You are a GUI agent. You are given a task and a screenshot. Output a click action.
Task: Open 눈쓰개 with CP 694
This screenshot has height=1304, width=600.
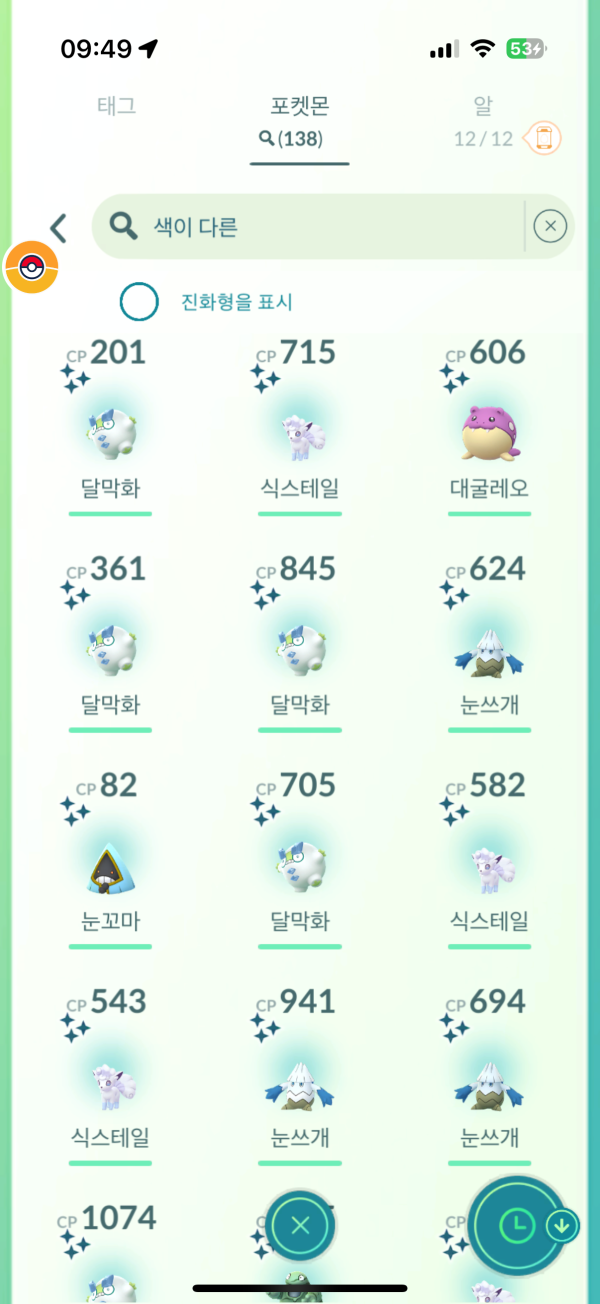(x=489, y=1080)
